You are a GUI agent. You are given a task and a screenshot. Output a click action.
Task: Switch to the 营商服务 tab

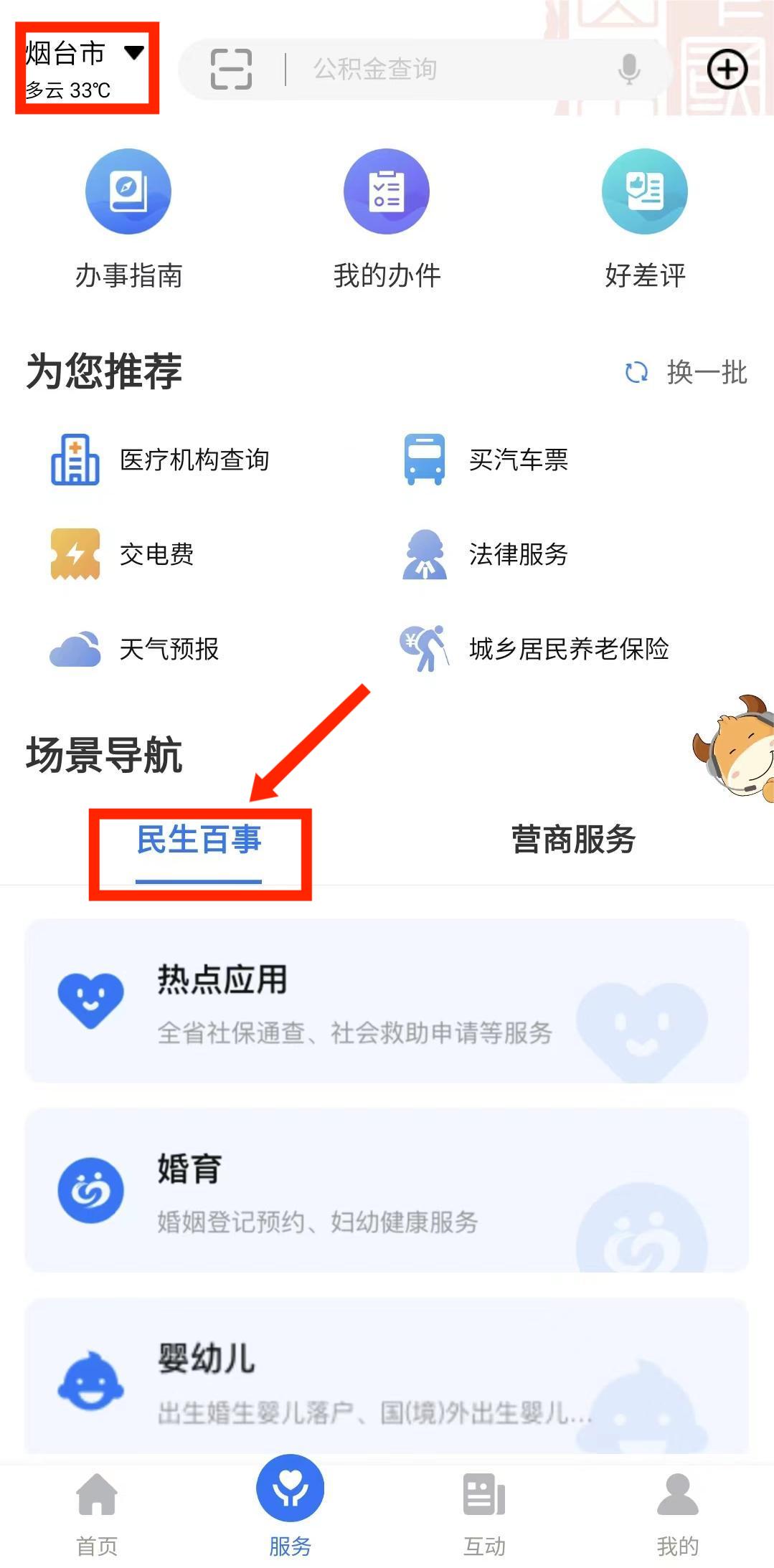[x=573, y=839]
